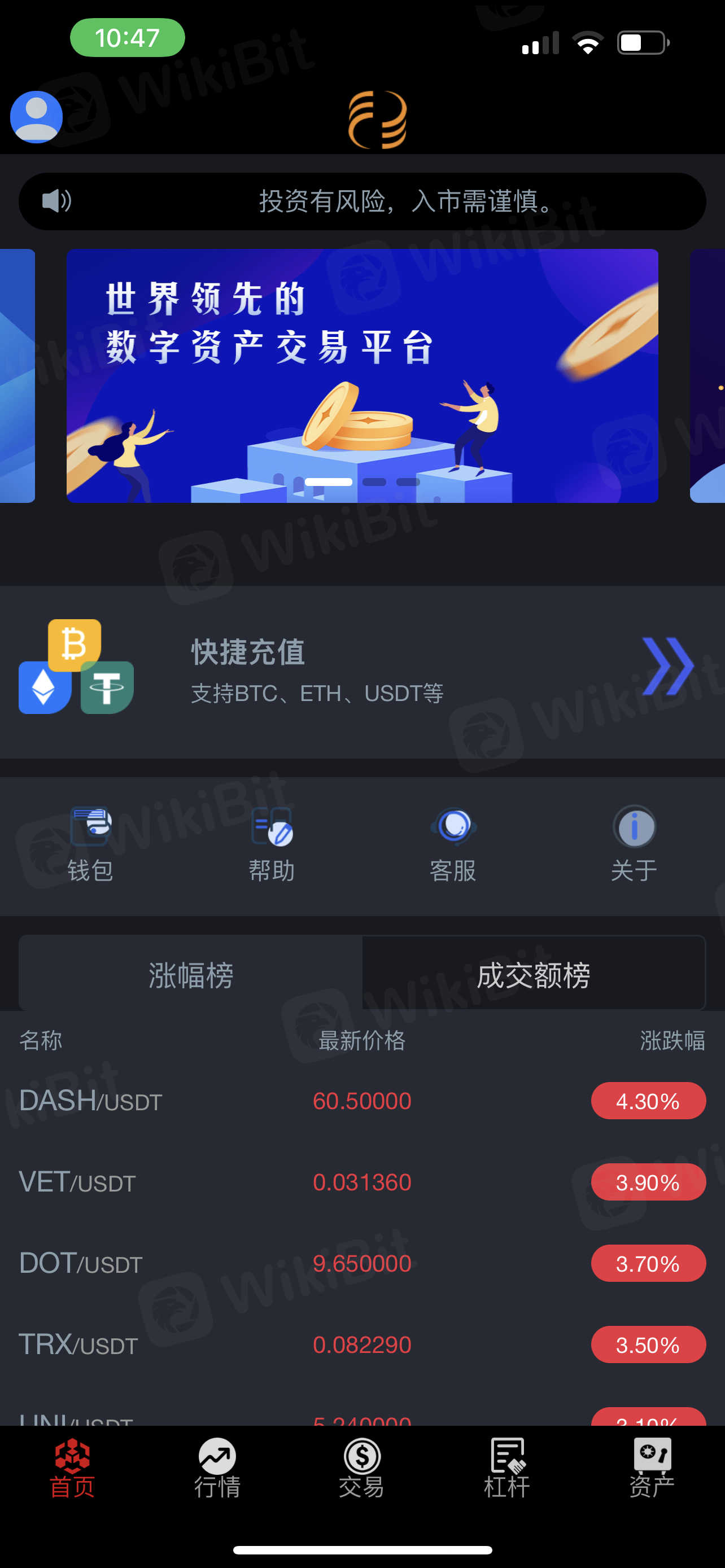Switch to the 成交额榜 volume tab

[533, 975]
